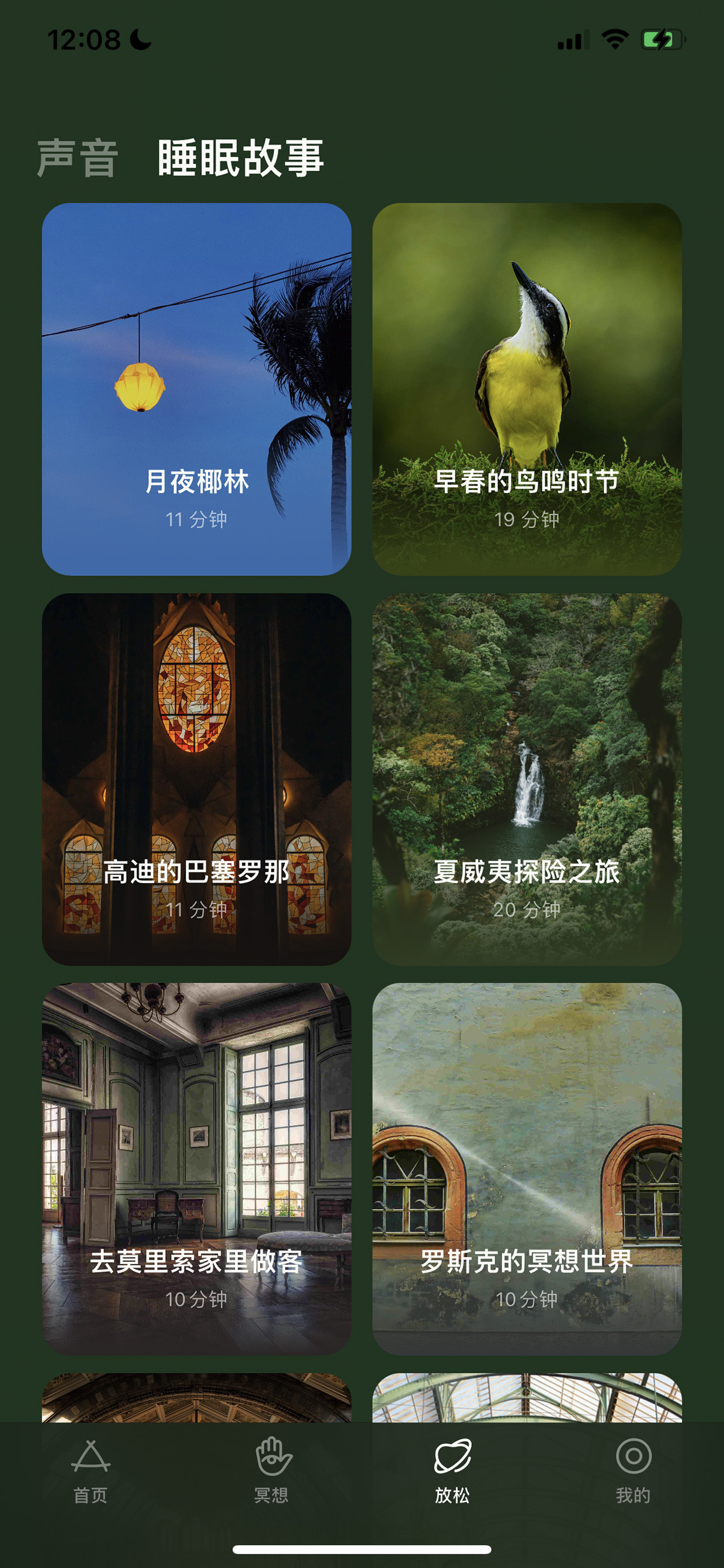The width and height of the screenshot is (724, 1568).
Task: Open 罗斯克的冥想世界 story card
Action: [527, 1170]
